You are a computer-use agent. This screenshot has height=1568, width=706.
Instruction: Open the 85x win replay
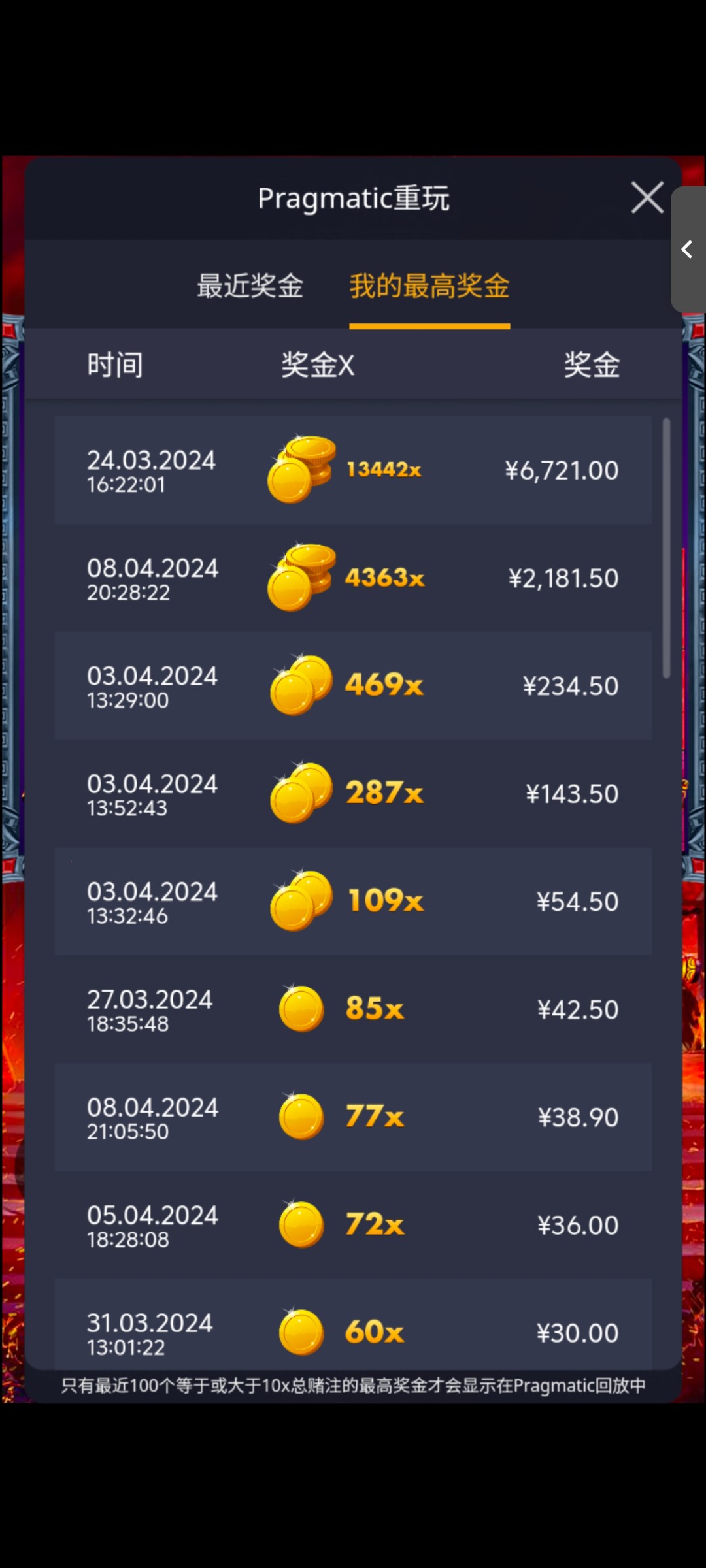point(353,1009)
